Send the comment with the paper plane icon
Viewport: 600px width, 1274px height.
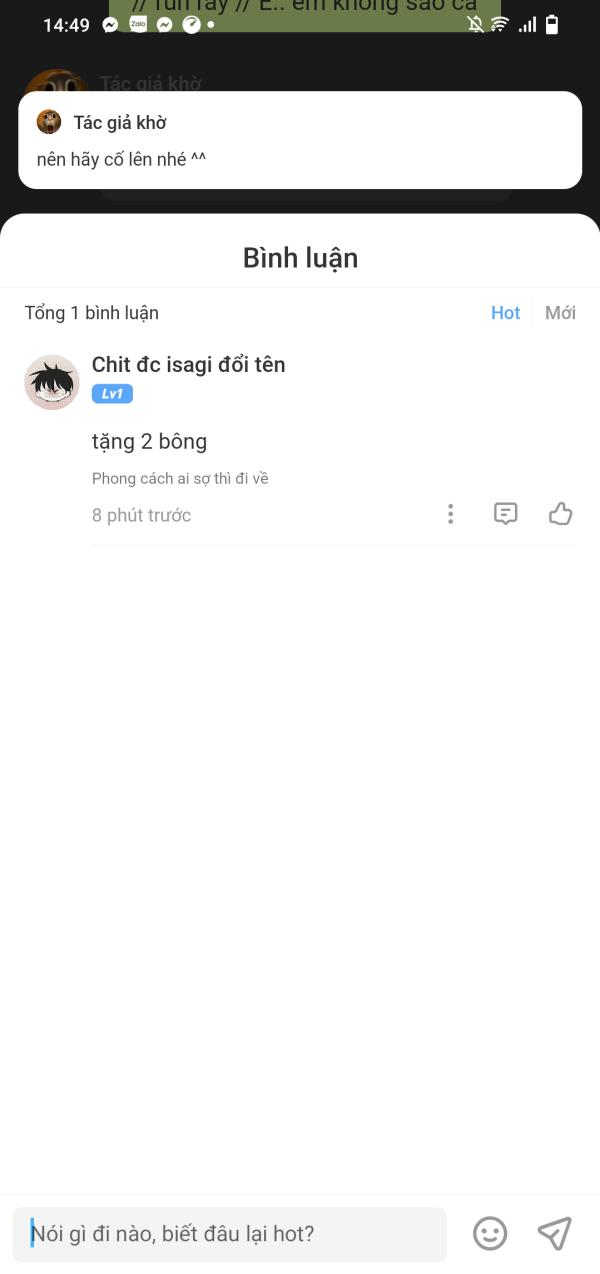554,1233
